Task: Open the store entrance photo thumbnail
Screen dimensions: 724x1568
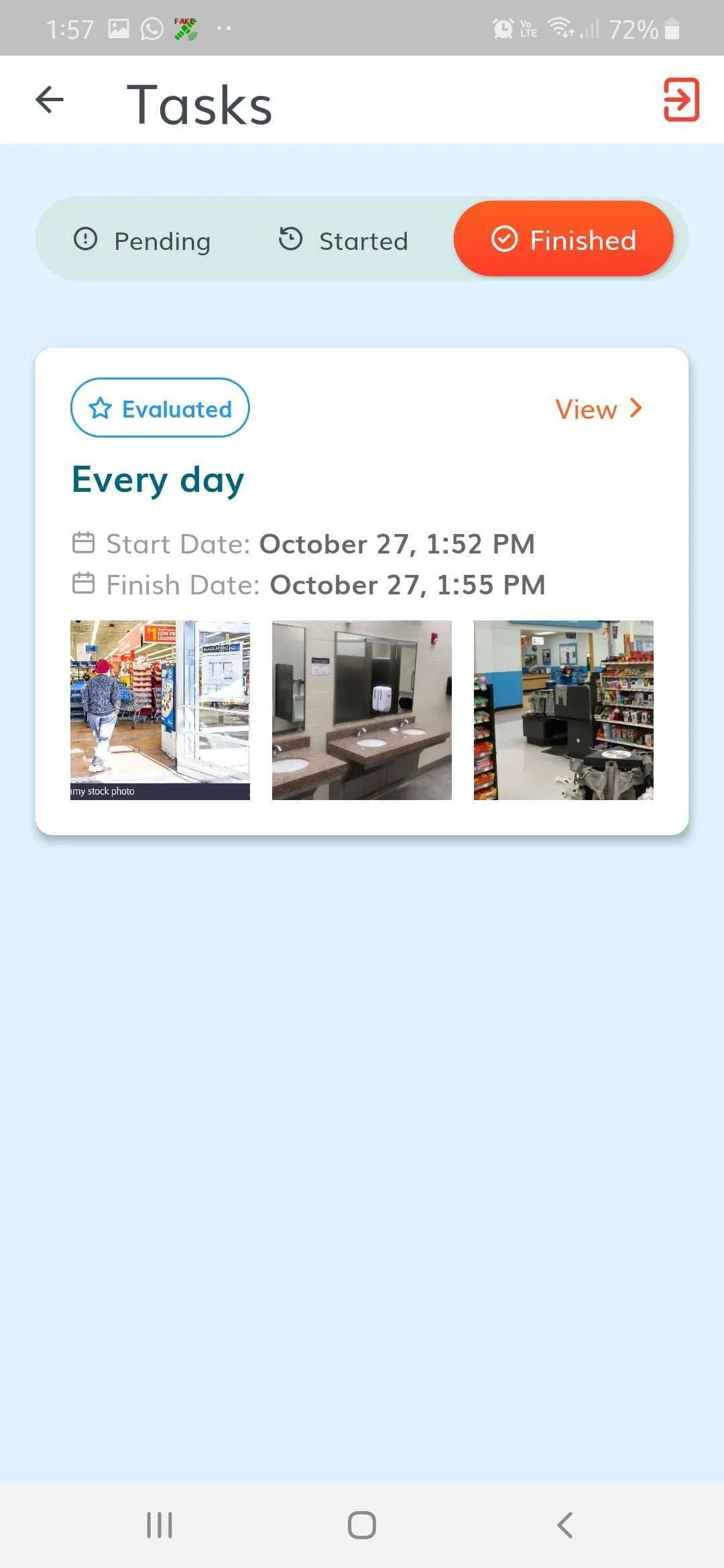Action: [x=160, y=710]
